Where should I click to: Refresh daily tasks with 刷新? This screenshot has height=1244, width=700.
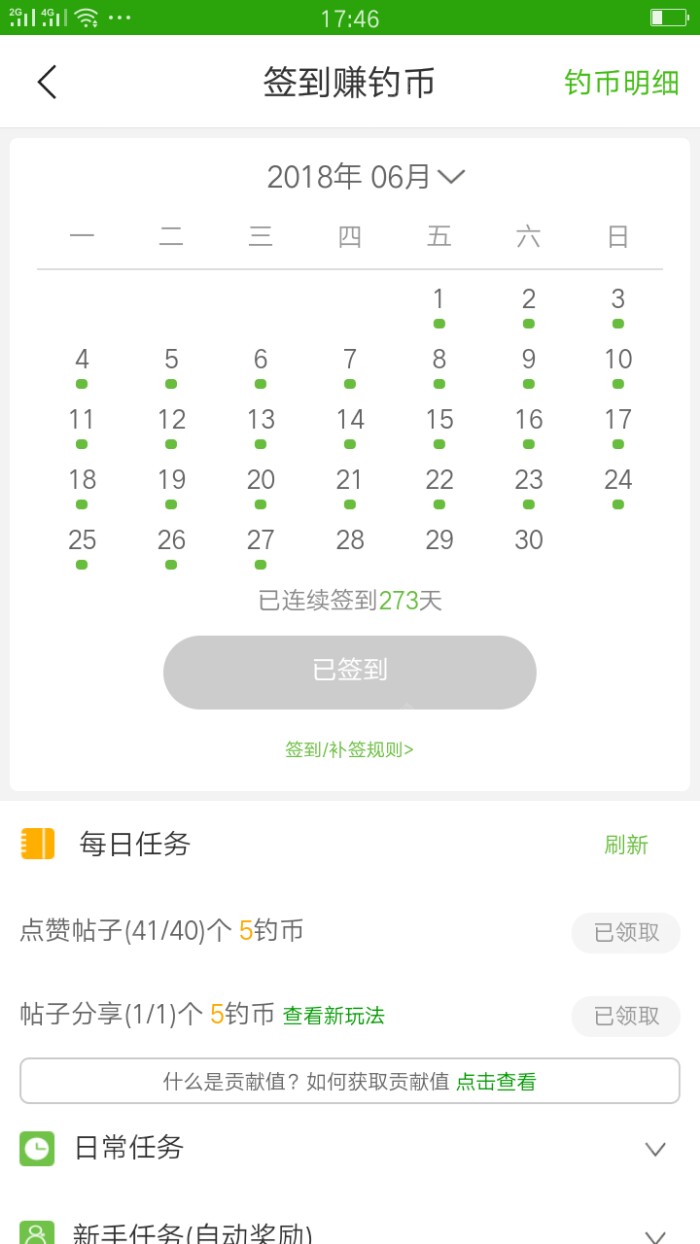pyautogui.click(x=626, y=845)
